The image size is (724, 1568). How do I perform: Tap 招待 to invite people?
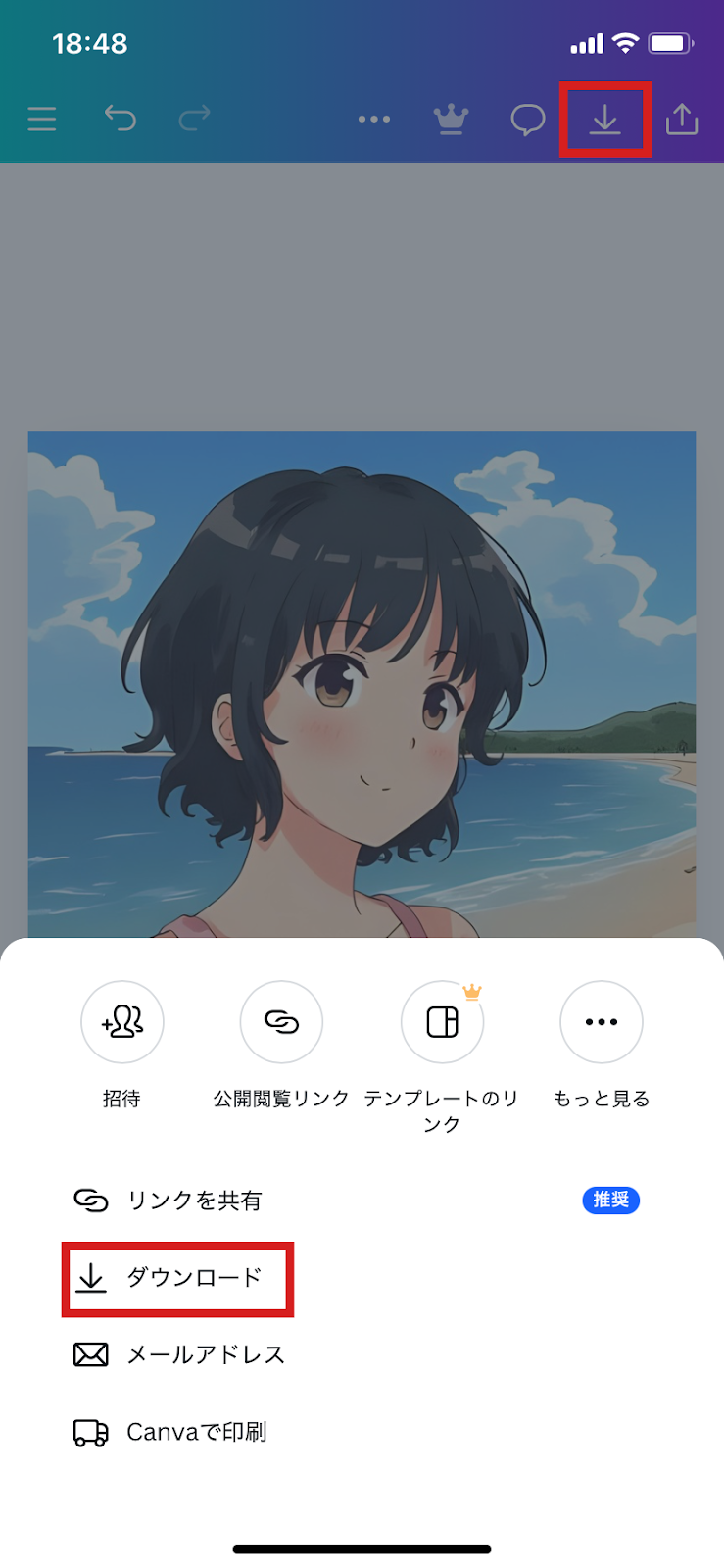(121, 1022)
